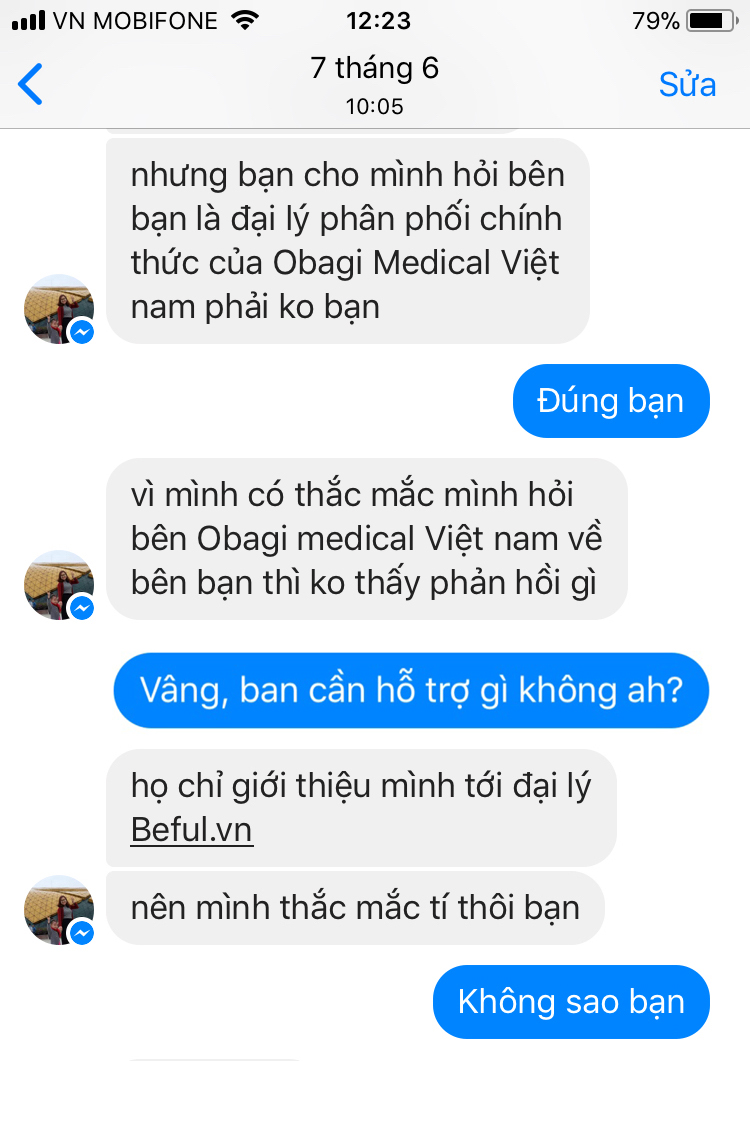Go back to the photo library
Viewport: 750px width, 1144px height.
pos(32,84)
